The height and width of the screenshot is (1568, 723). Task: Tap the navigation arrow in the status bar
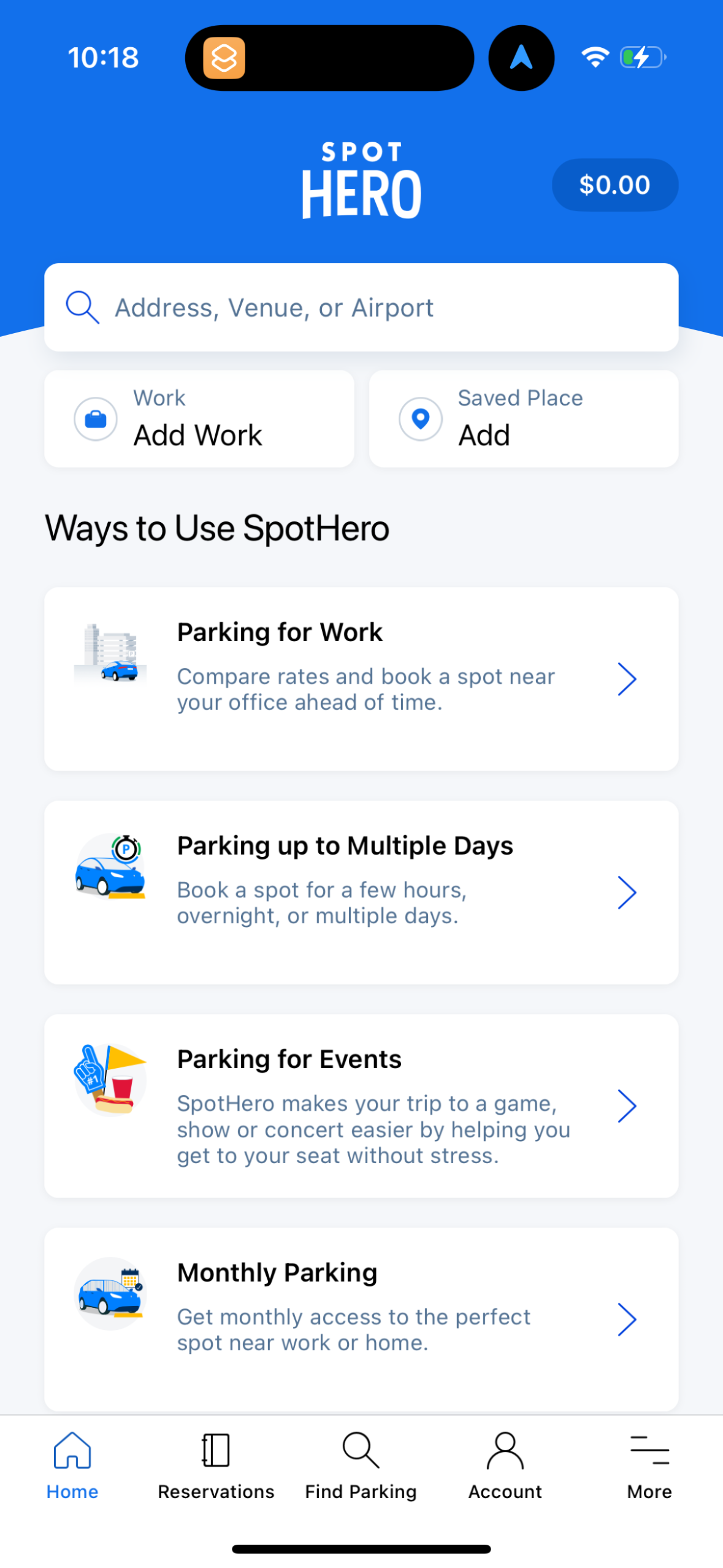coord(520,57)
